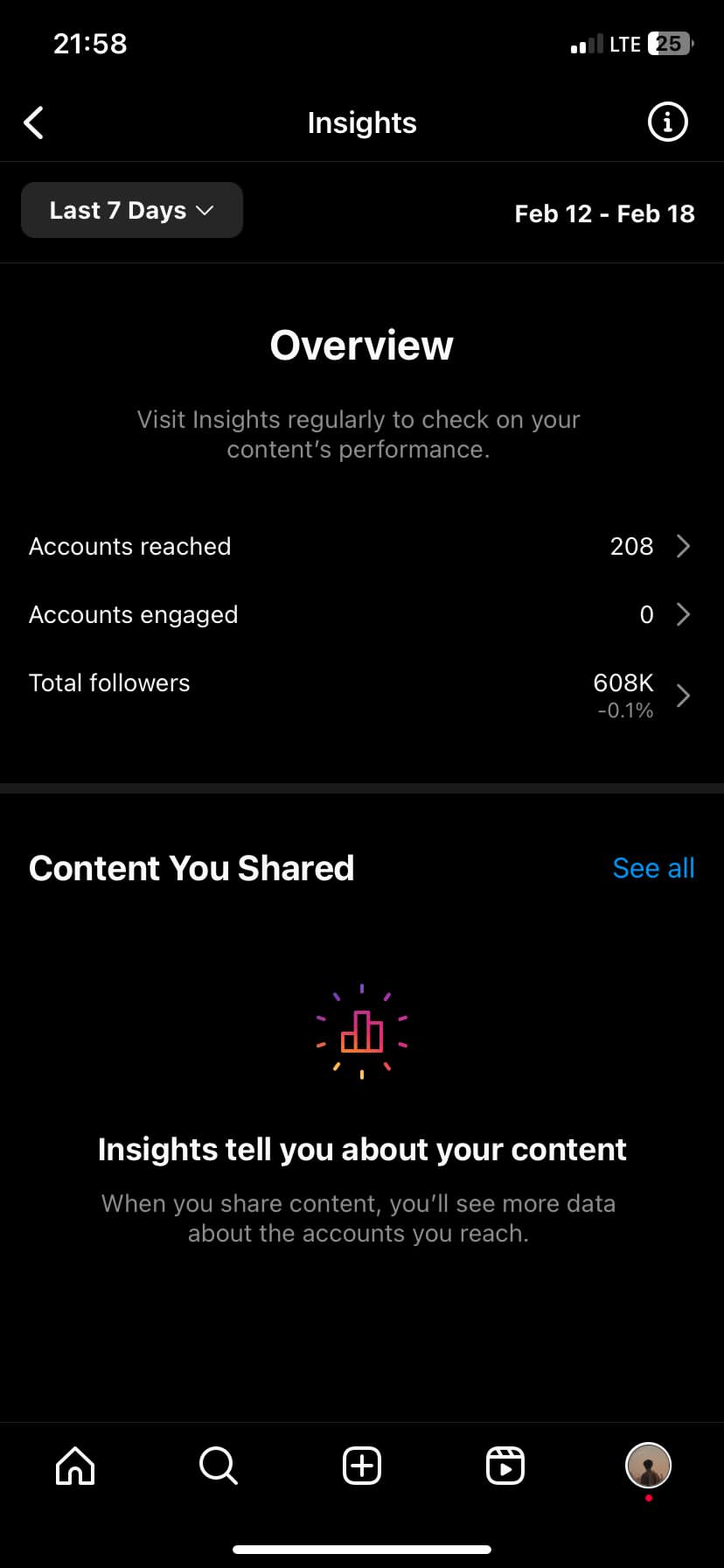Create a new post
Screen dimensions: 724x1568
click(362, 1465)
